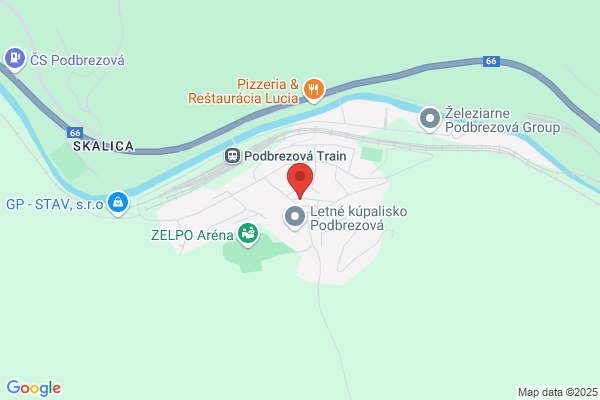This screenshot has width=600, height=400.
Task: Tap the ZELPO Aréna marker
Action: [248, 235]
